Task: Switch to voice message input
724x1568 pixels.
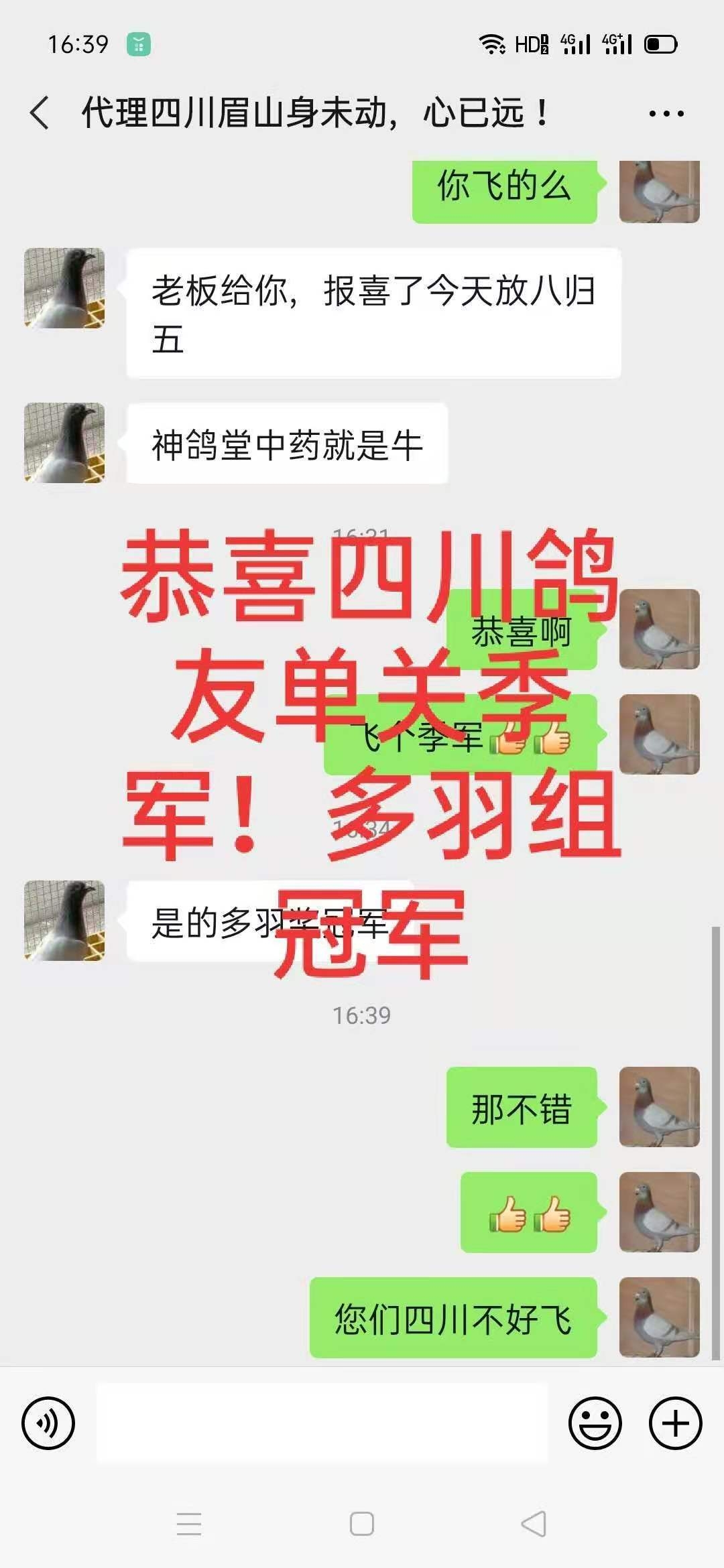Action: point(48,1423)
